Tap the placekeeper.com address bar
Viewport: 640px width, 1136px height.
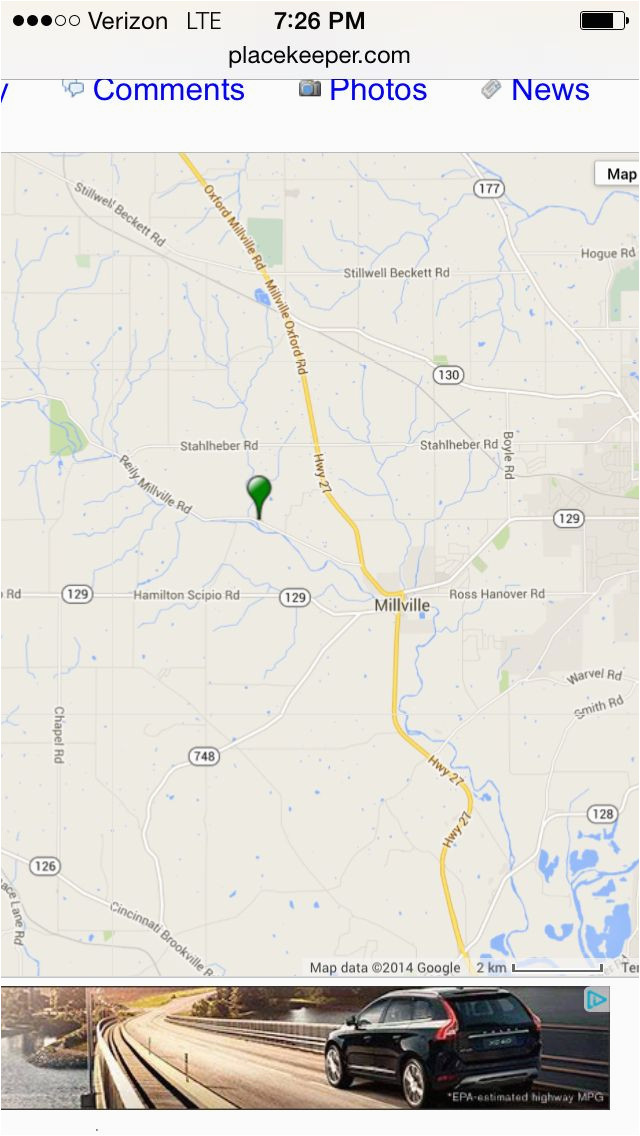(320, 56)
